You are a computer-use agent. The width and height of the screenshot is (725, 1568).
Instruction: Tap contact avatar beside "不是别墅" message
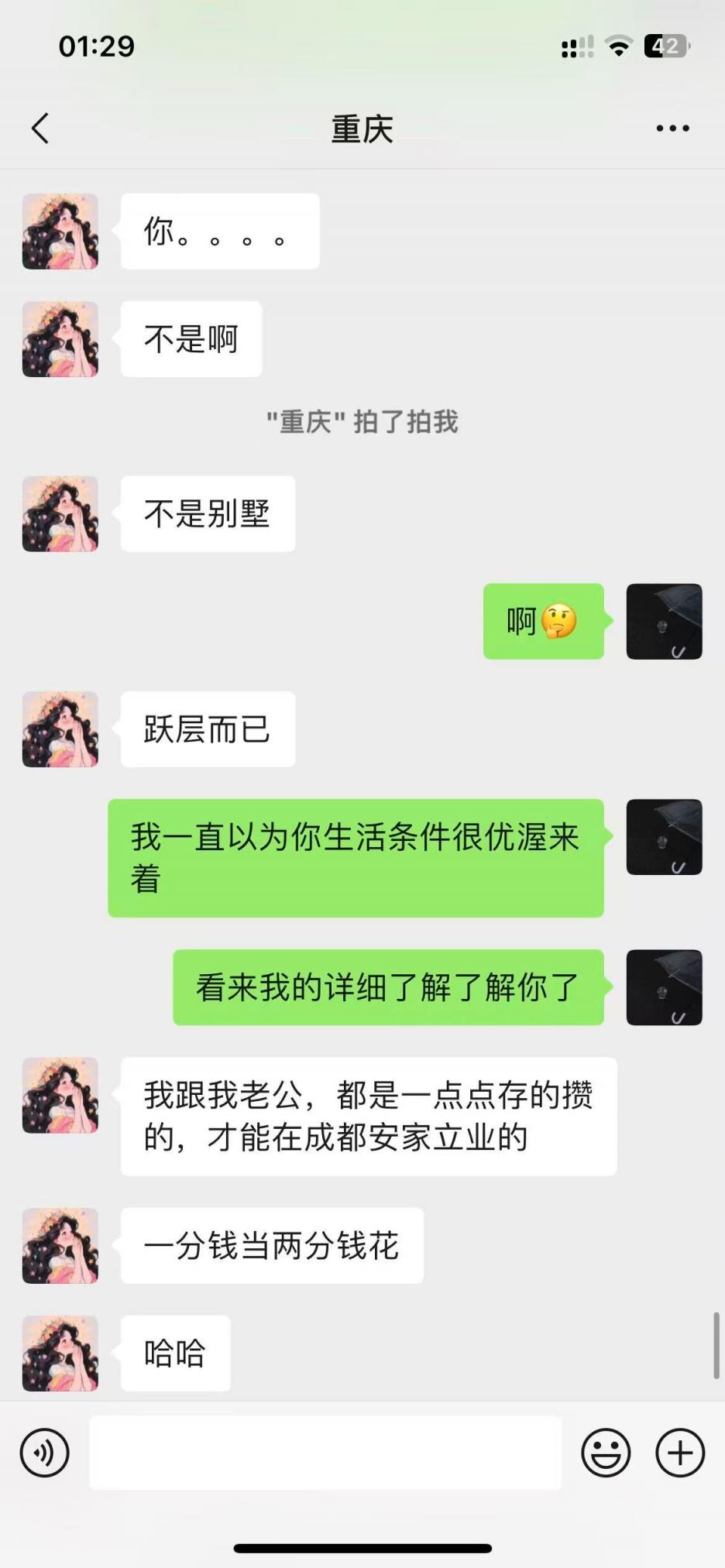[x=60, y=514]
